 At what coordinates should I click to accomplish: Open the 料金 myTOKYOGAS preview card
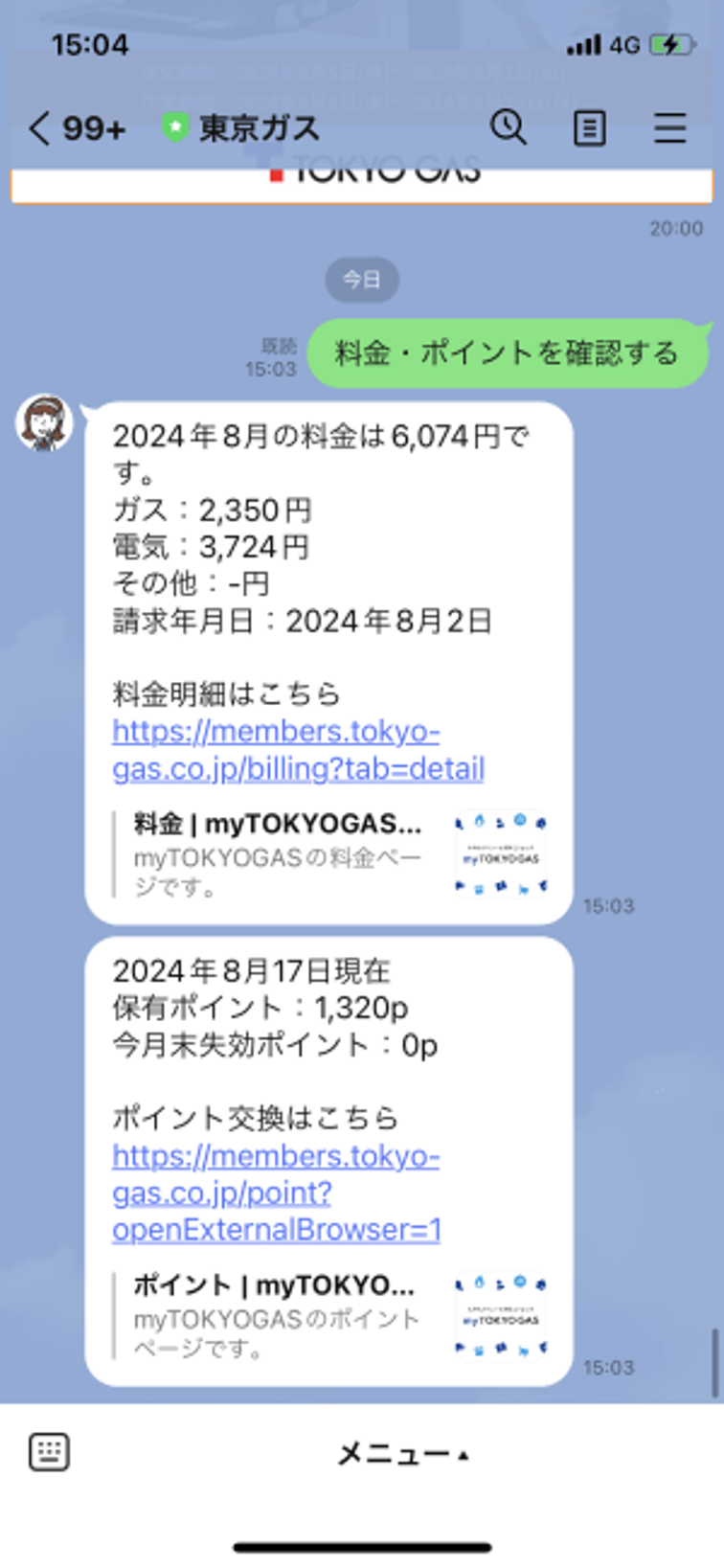click(x=330, y=853)
